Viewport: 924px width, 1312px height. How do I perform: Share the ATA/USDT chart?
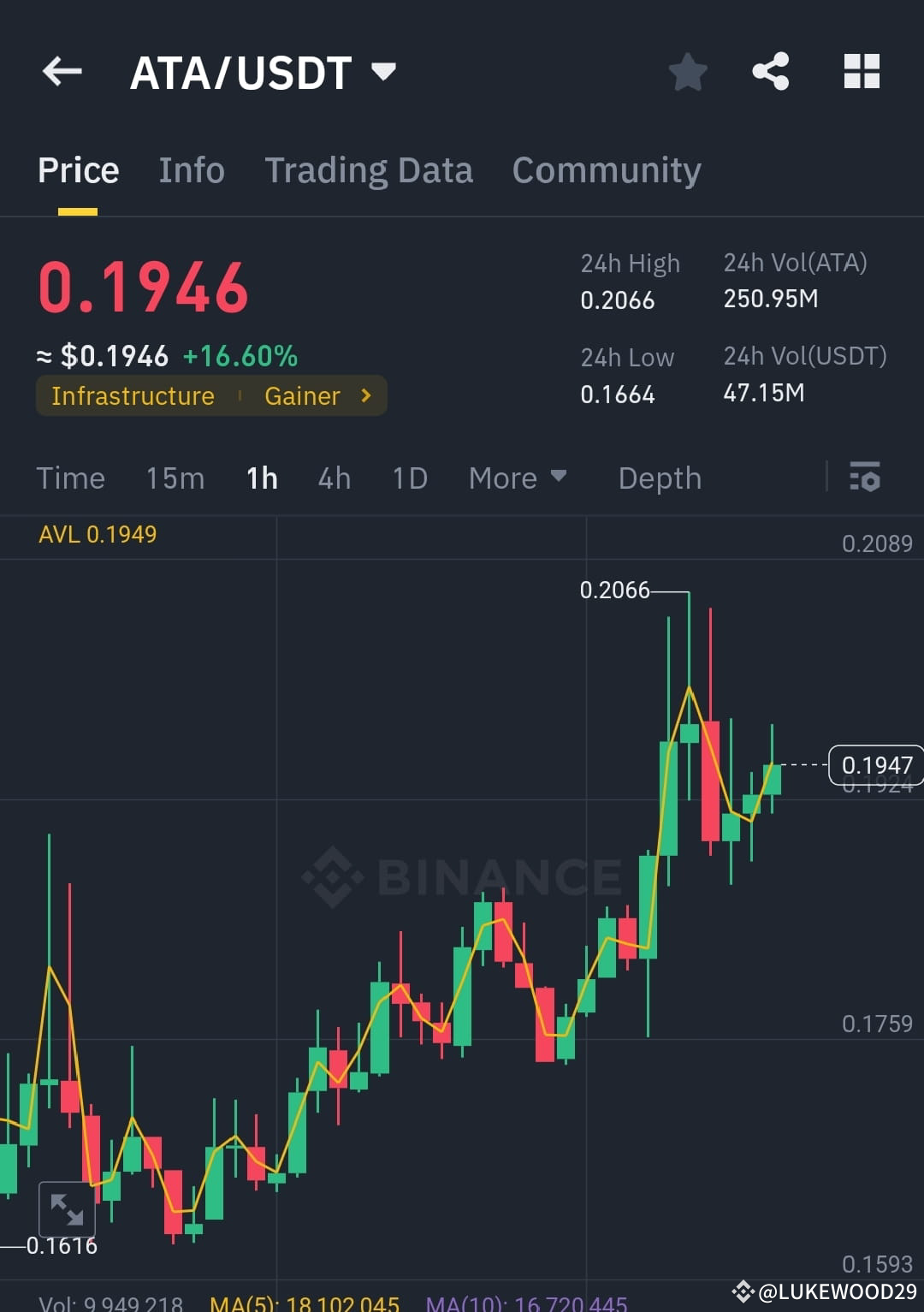(x=771, y=72)
